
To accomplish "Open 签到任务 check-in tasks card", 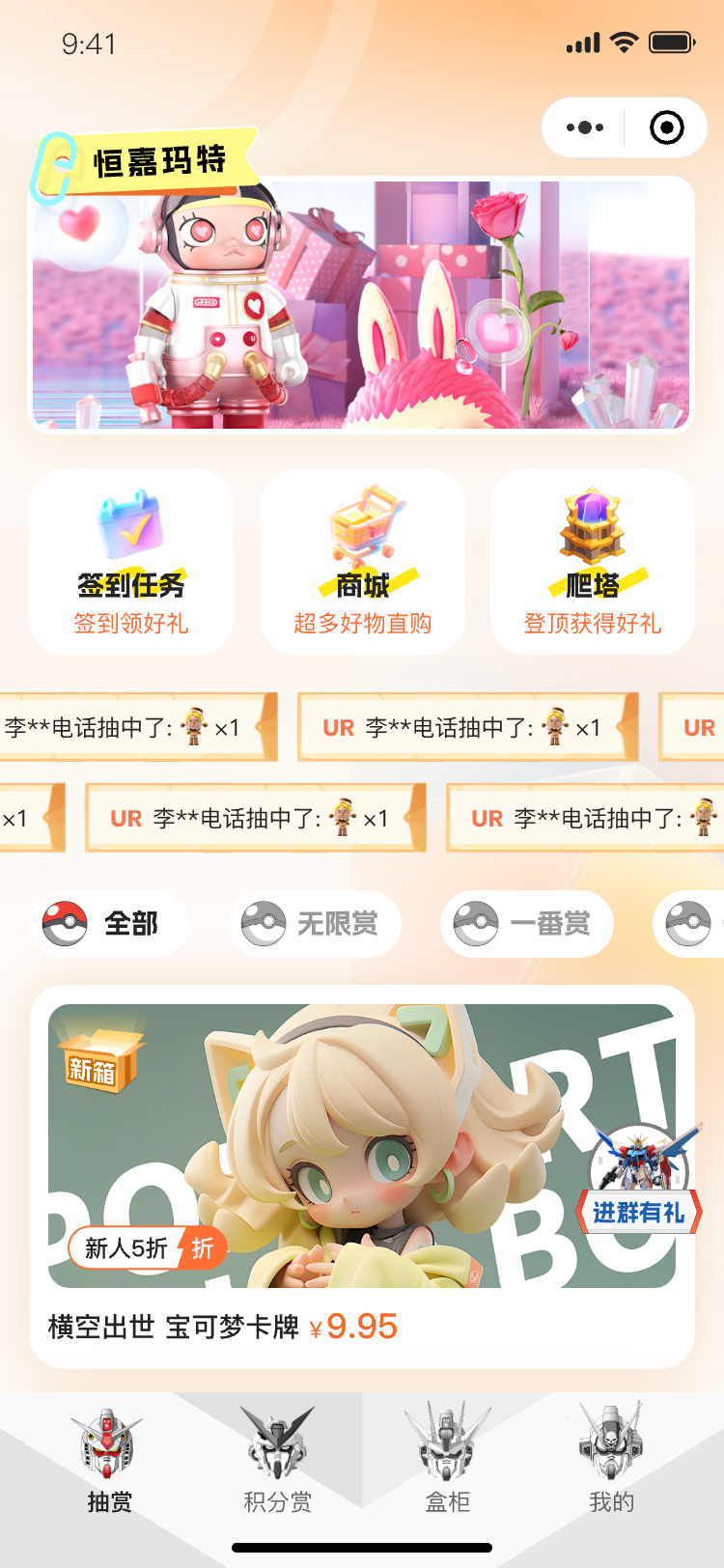I will [131, 562].
